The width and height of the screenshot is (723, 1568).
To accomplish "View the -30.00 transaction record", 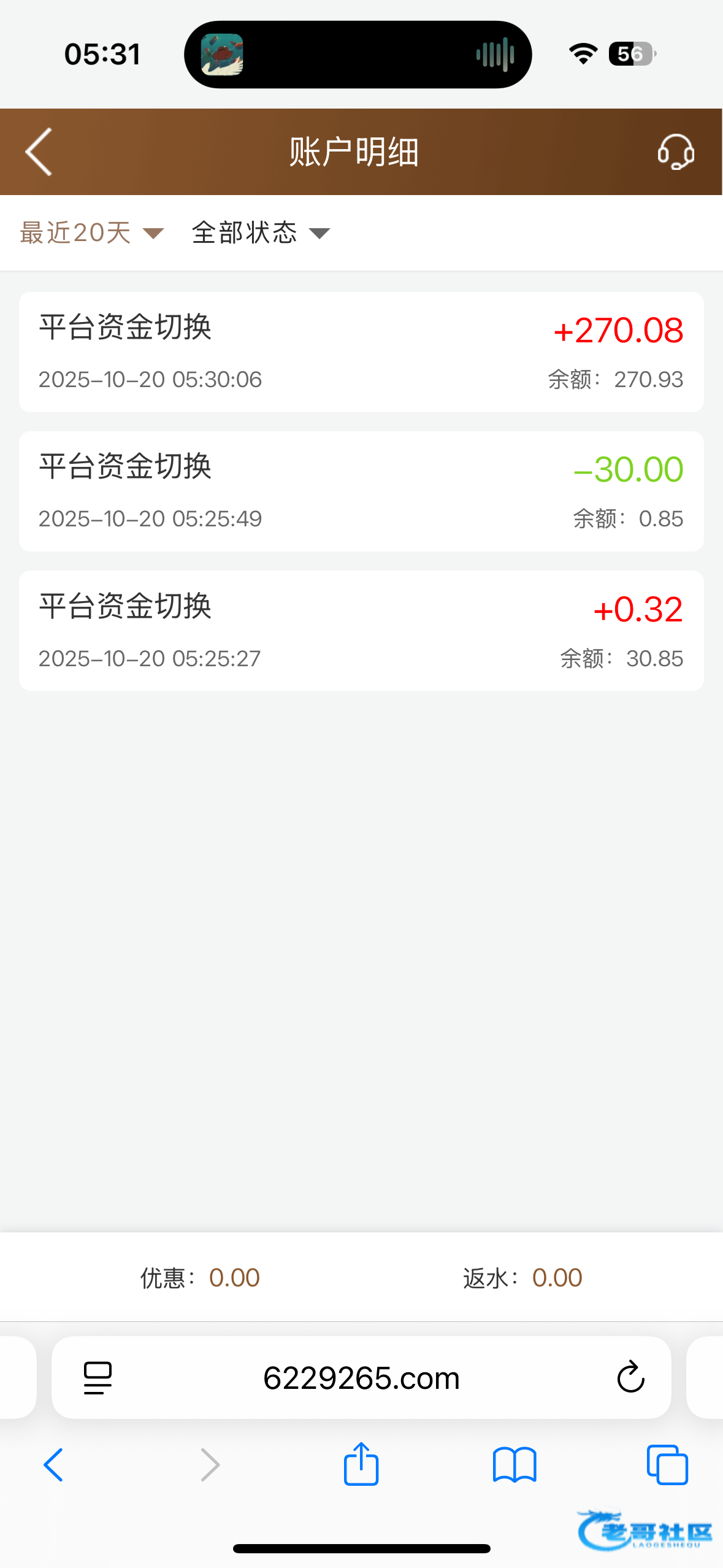I will 361,491.
